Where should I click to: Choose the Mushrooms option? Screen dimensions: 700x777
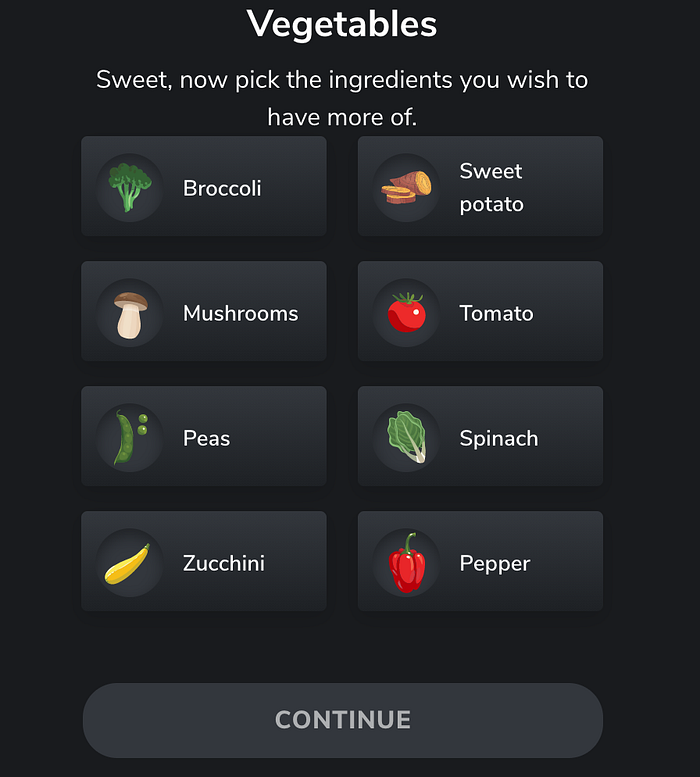[204, 311]
